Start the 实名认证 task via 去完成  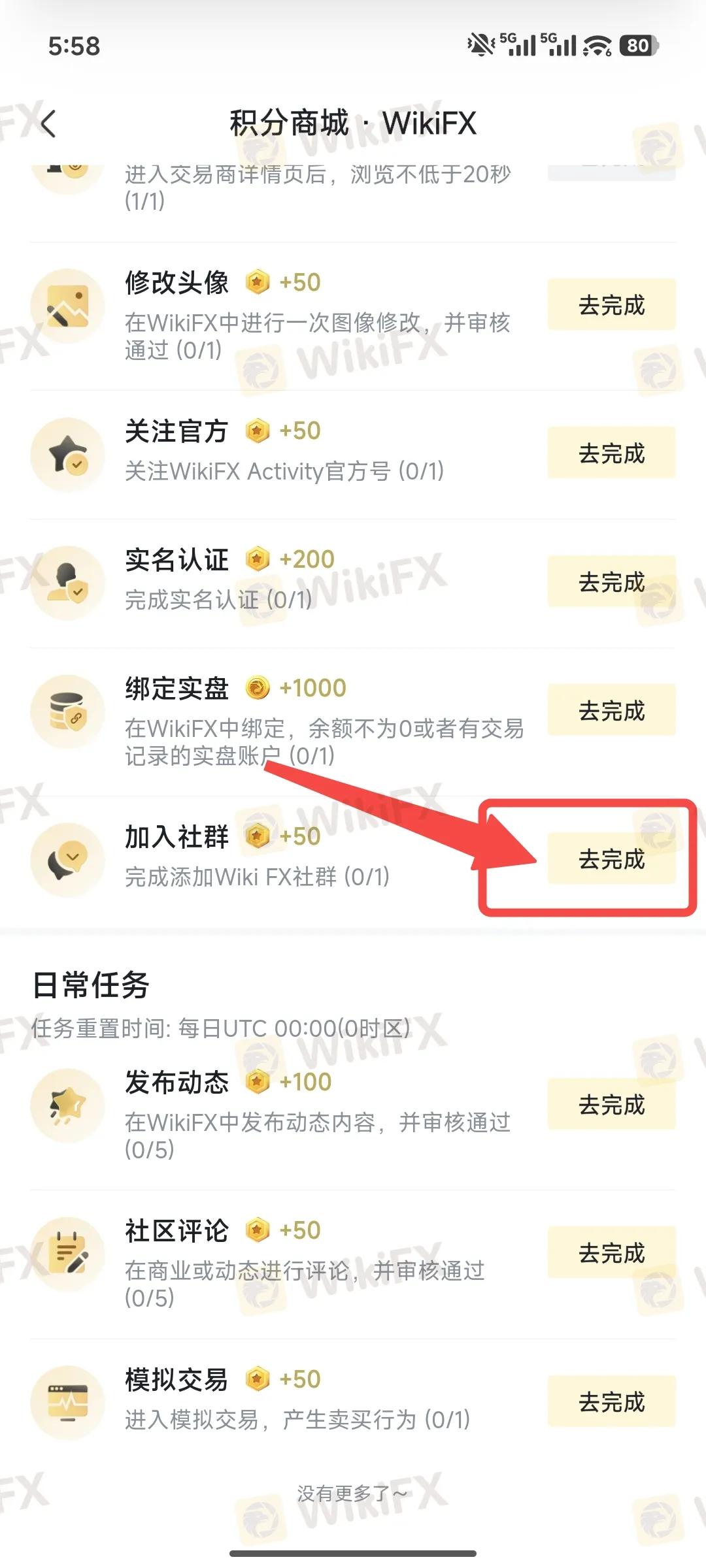pos(611,581)
